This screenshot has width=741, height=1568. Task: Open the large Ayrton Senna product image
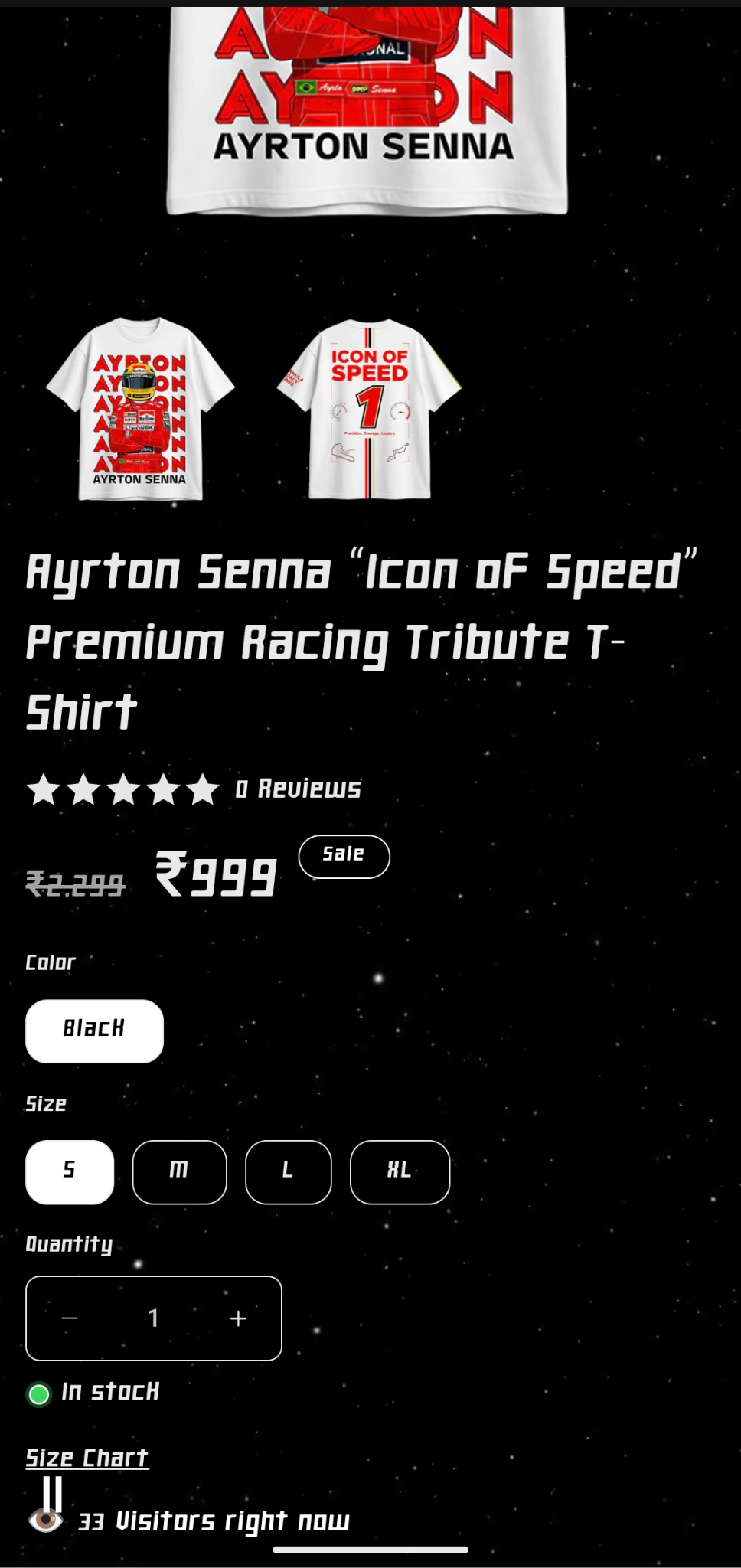tap(366, 107)
